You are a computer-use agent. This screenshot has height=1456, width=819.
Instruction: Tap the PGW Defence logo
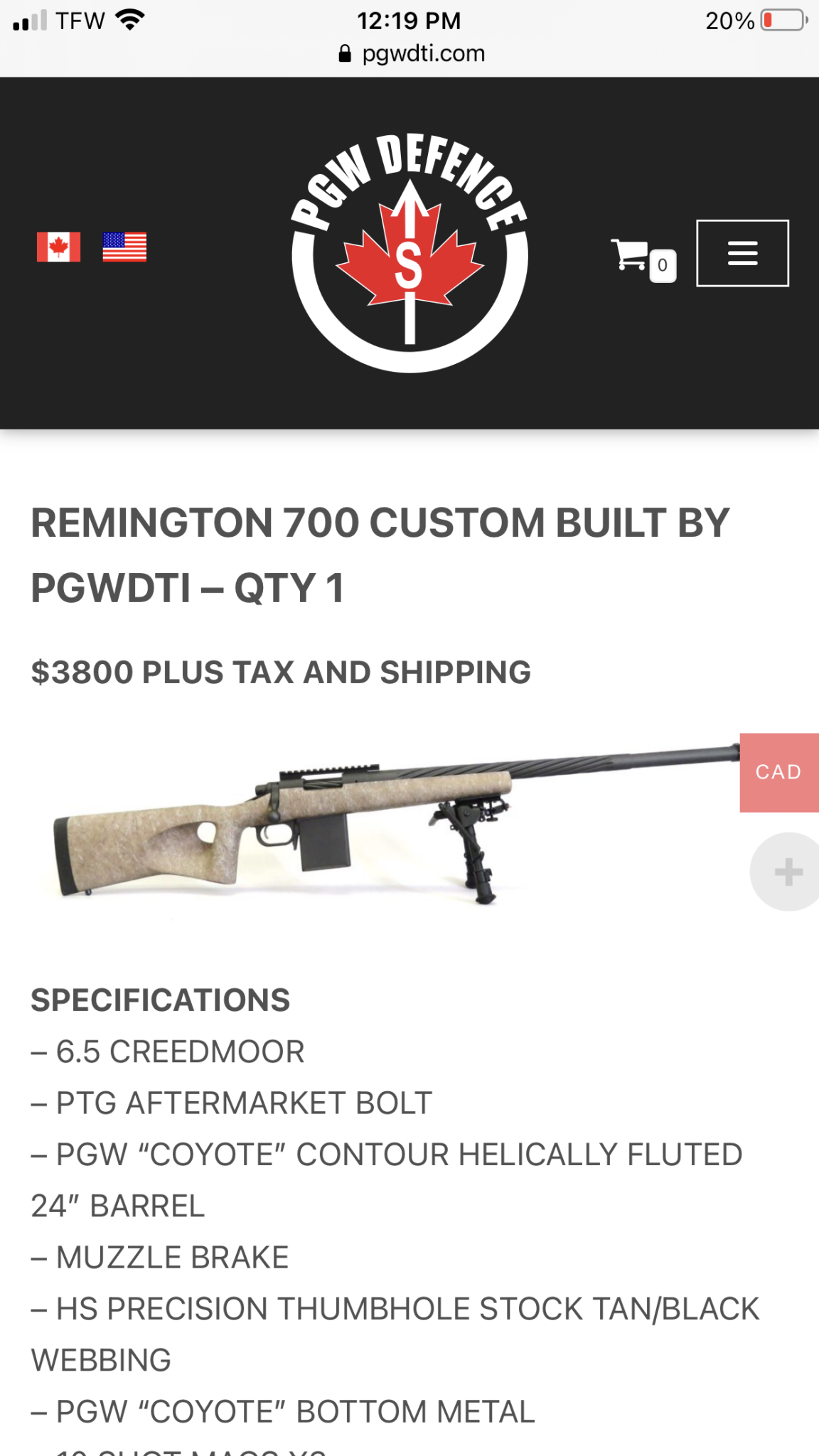coord(409,252)
